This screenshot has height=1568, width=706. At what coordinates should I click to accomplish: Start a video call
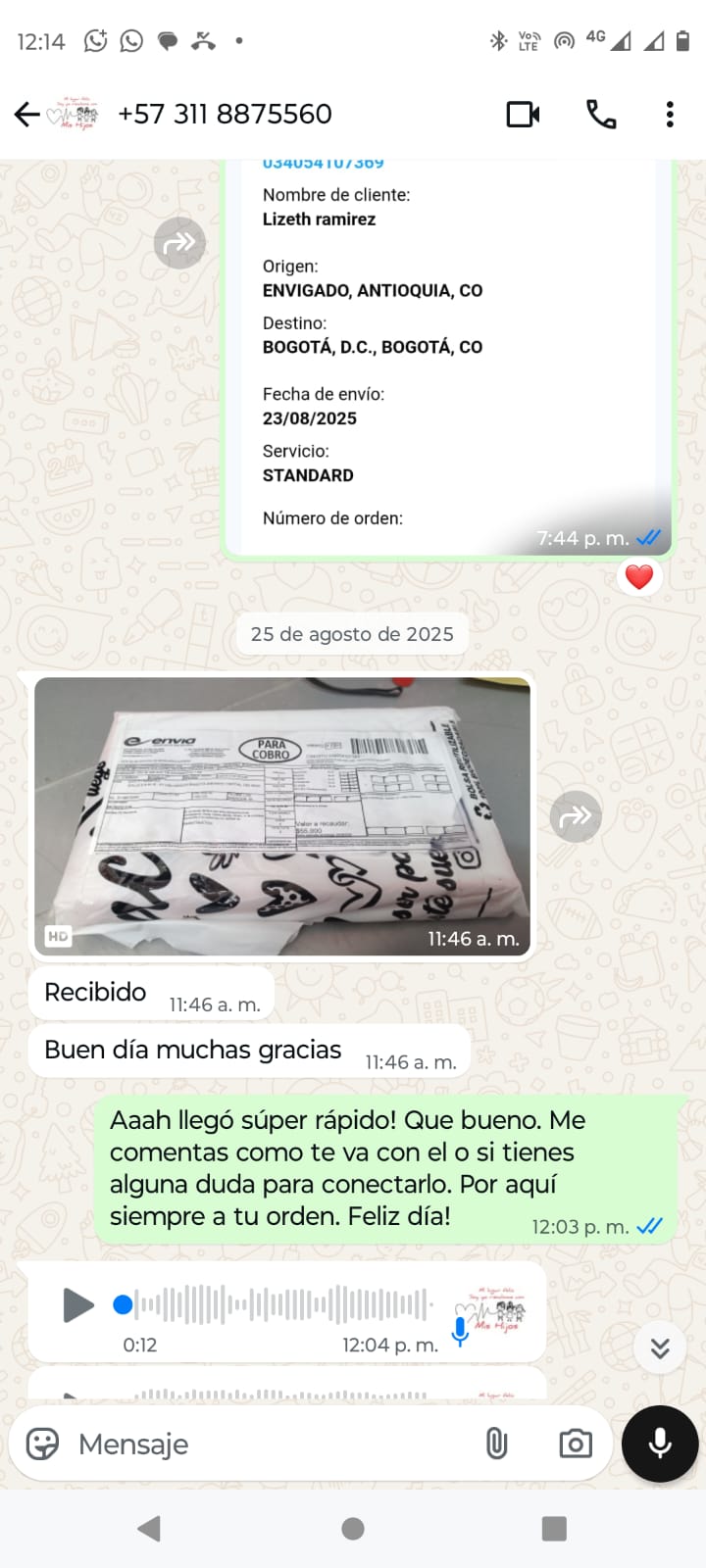pos(523,115)
